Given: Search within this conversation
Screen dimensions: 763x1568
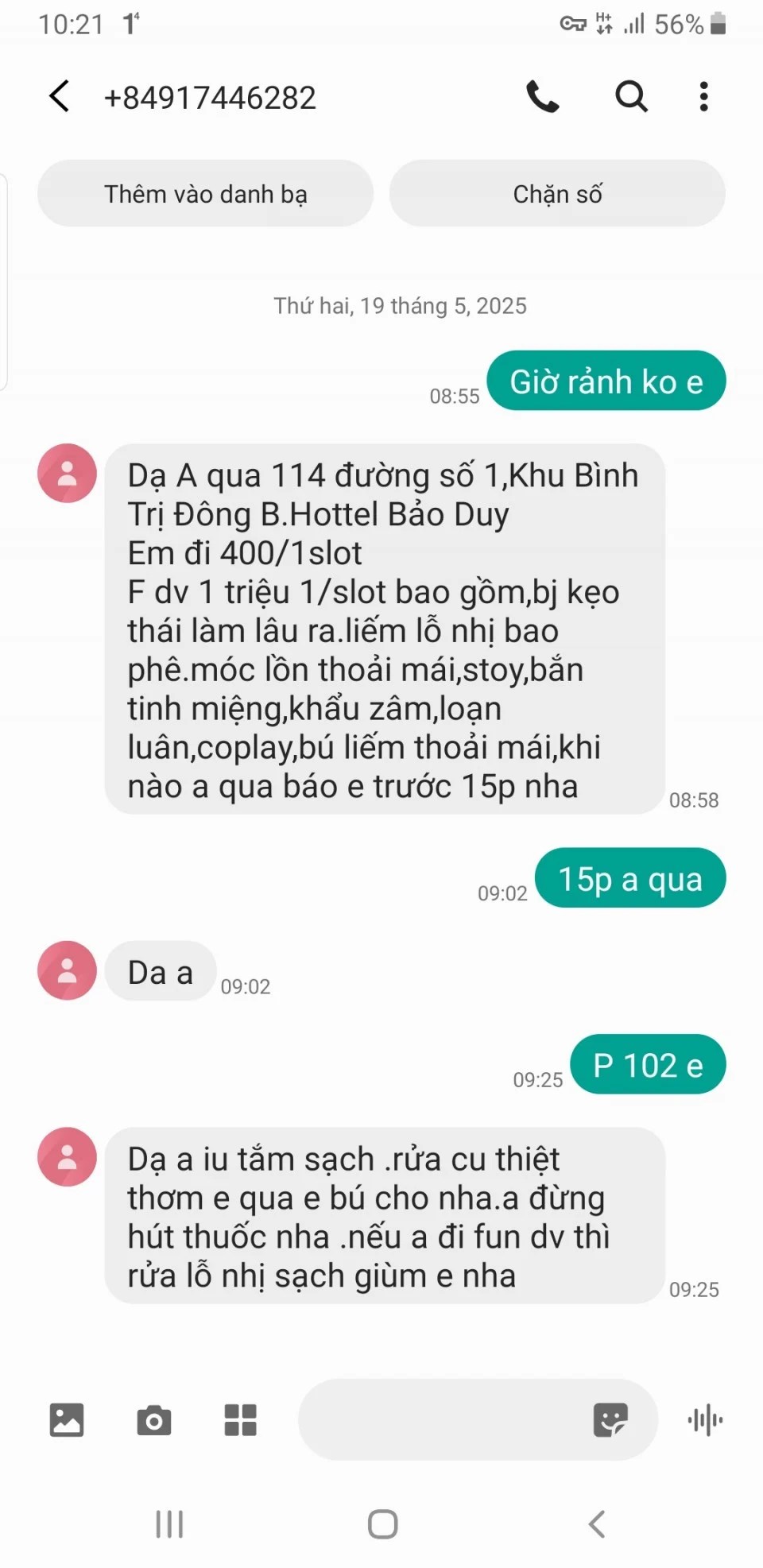Looking at the screenshot, I should click(631, 97).
